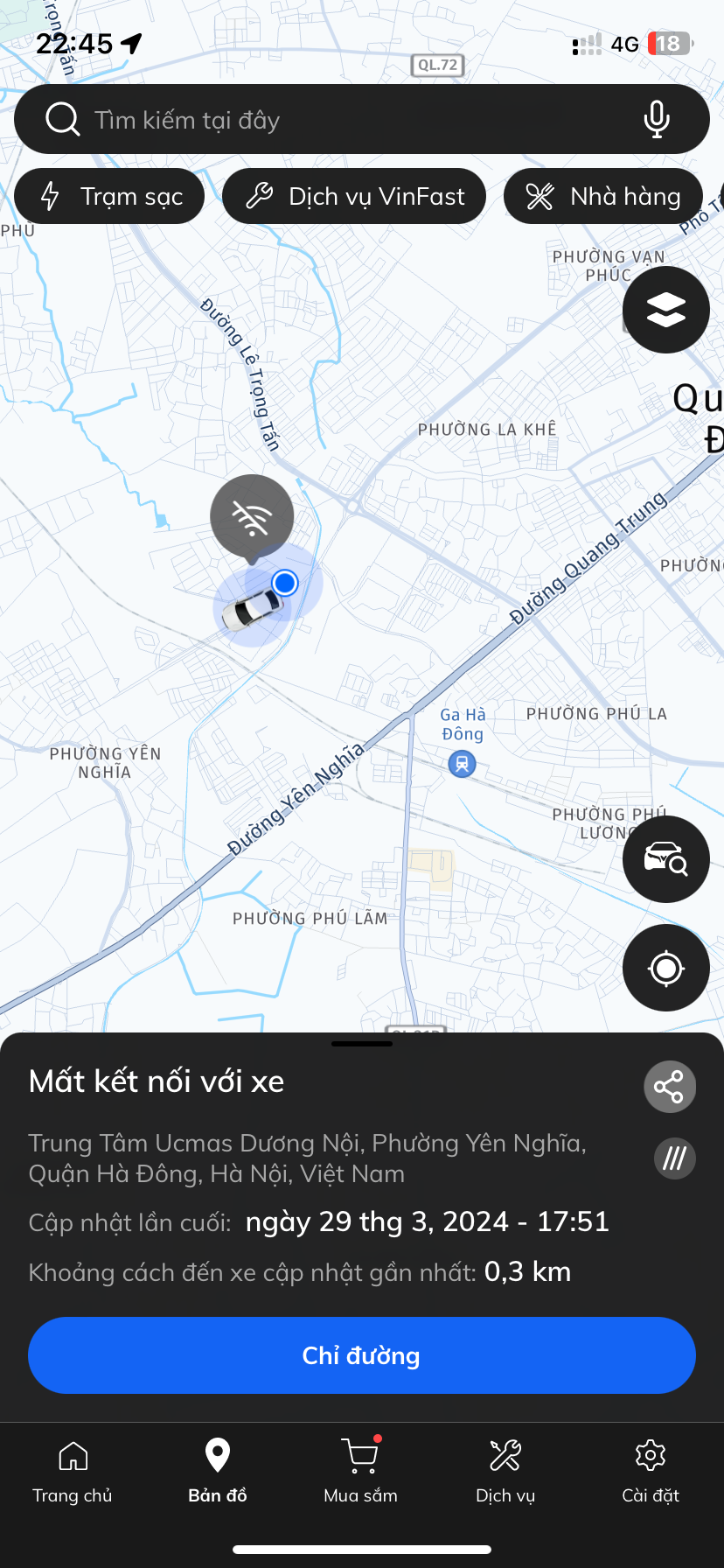The height and width of the screenshot is (1568, 724).
Task: Select the 'Trạm sạc' chip
Action: (x=110, y=196)
